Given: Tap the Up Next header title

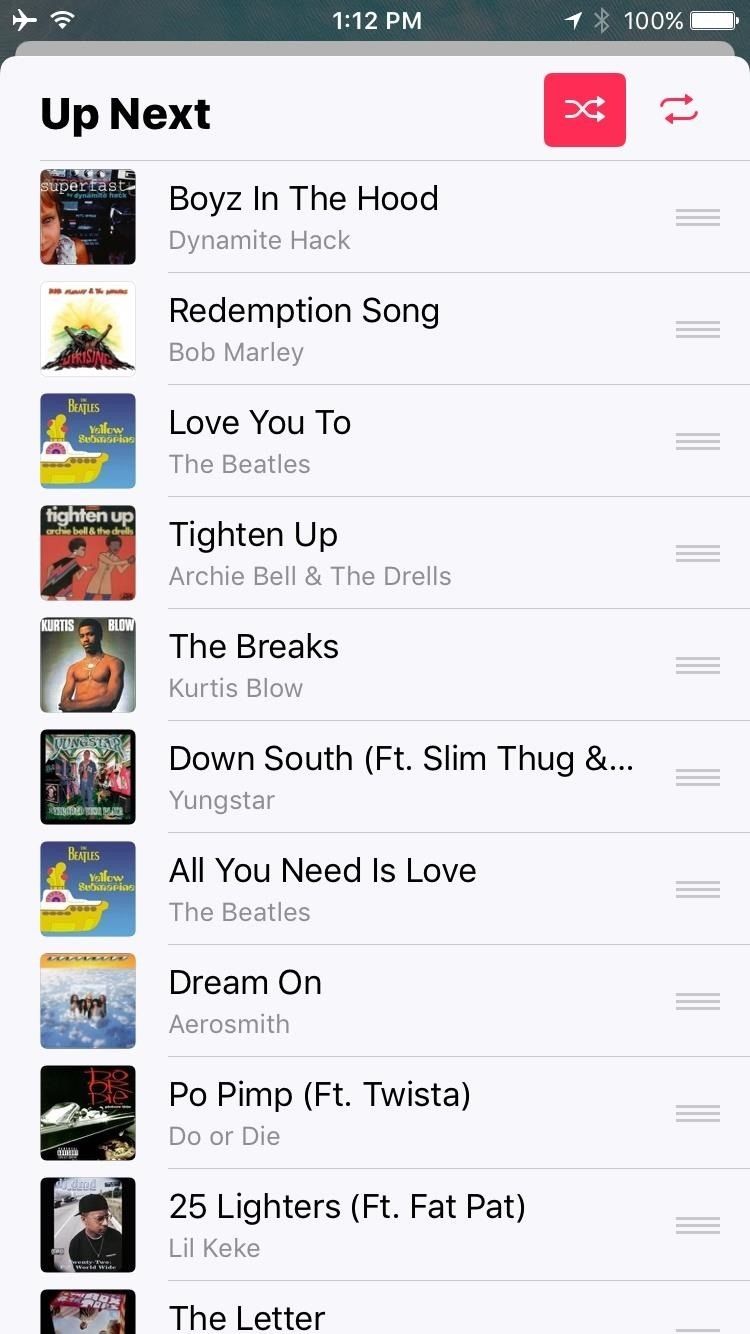Looking at the screenshot, I should [125, 113].
